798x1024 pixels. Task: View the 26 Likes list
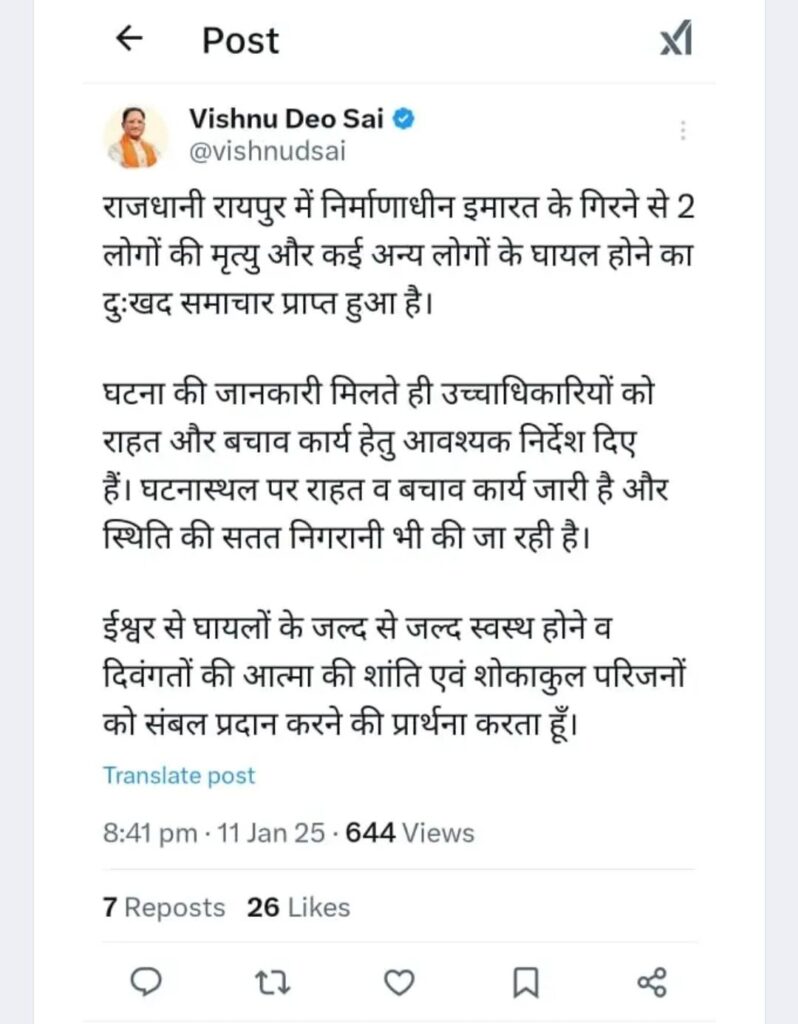pos(298,907)
